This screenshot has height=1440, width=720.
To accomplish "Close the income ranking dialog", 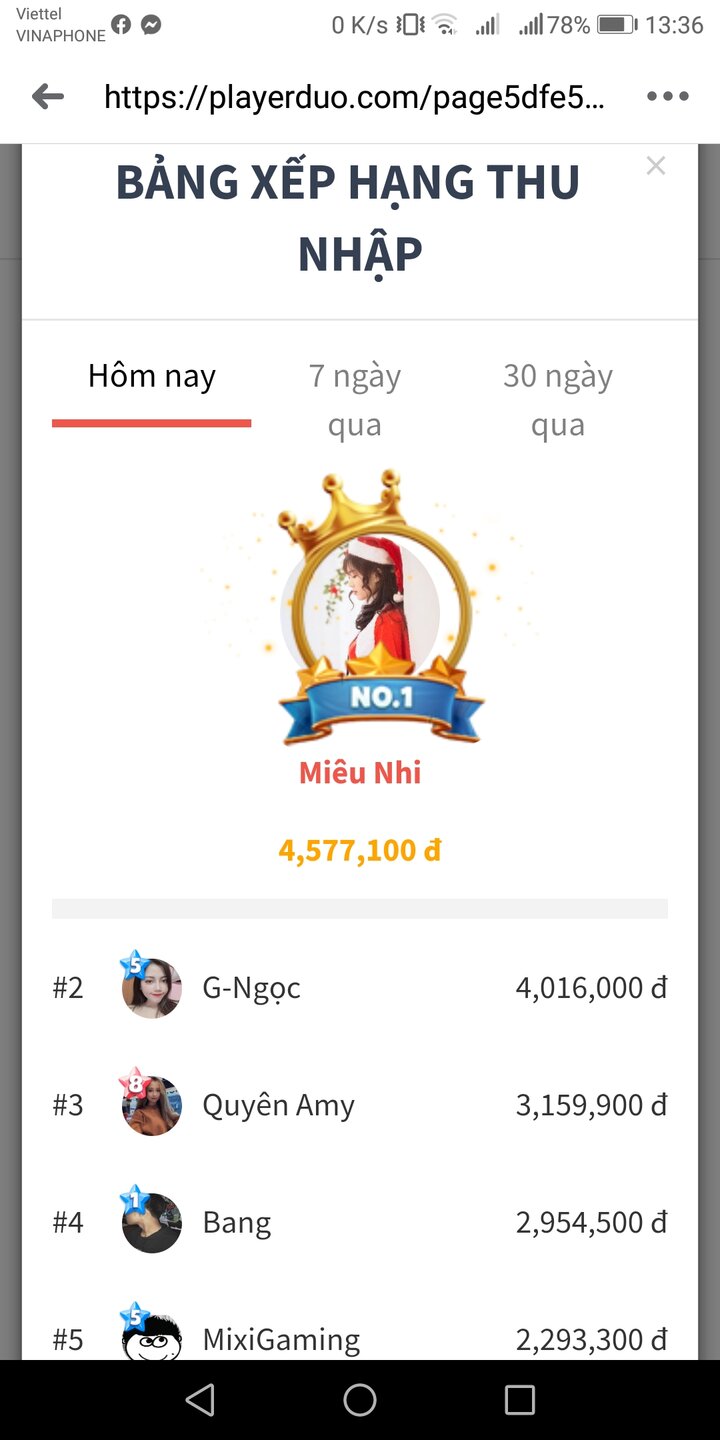I will pyautogui.click(x=655, y=166).
